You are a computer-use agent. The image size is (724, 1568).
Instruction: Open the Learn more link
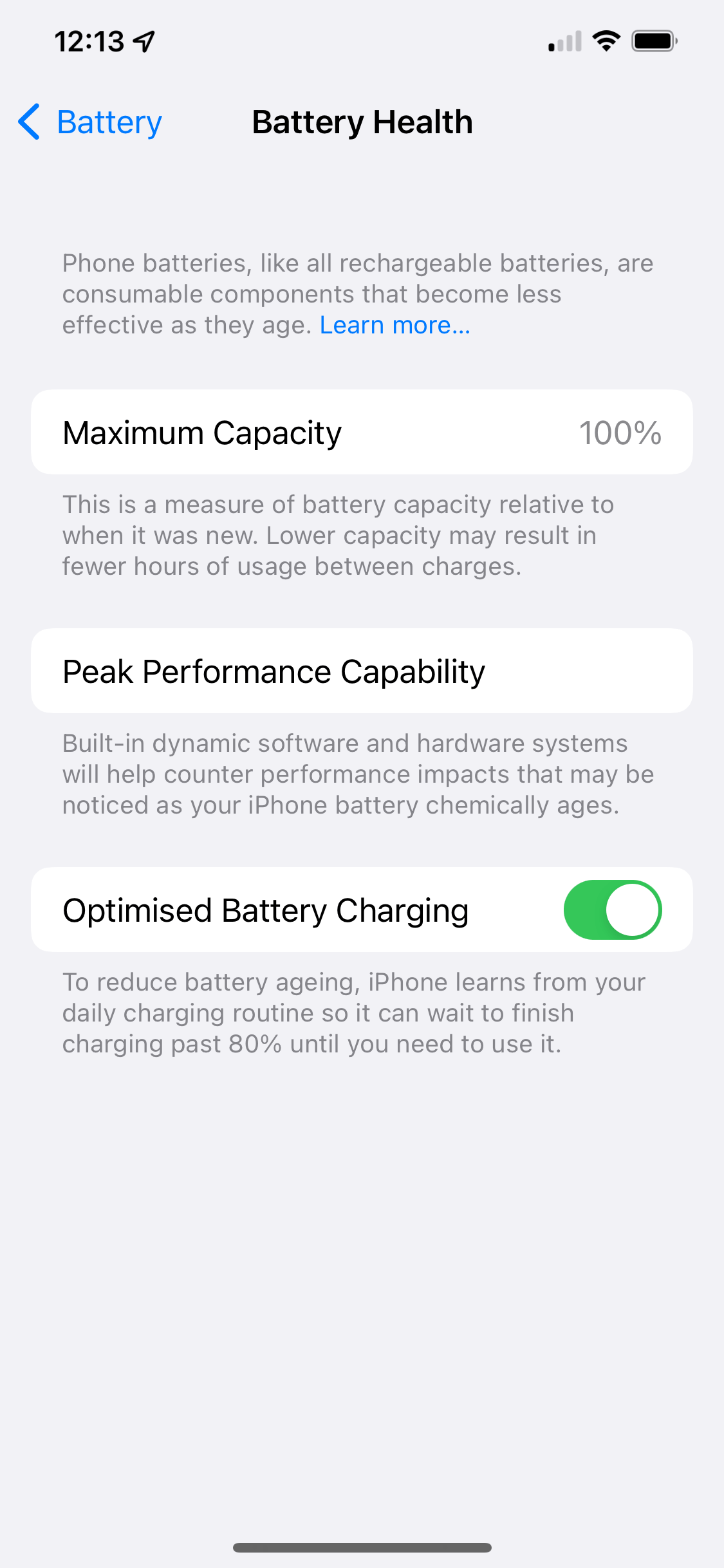tap(394, 324)
